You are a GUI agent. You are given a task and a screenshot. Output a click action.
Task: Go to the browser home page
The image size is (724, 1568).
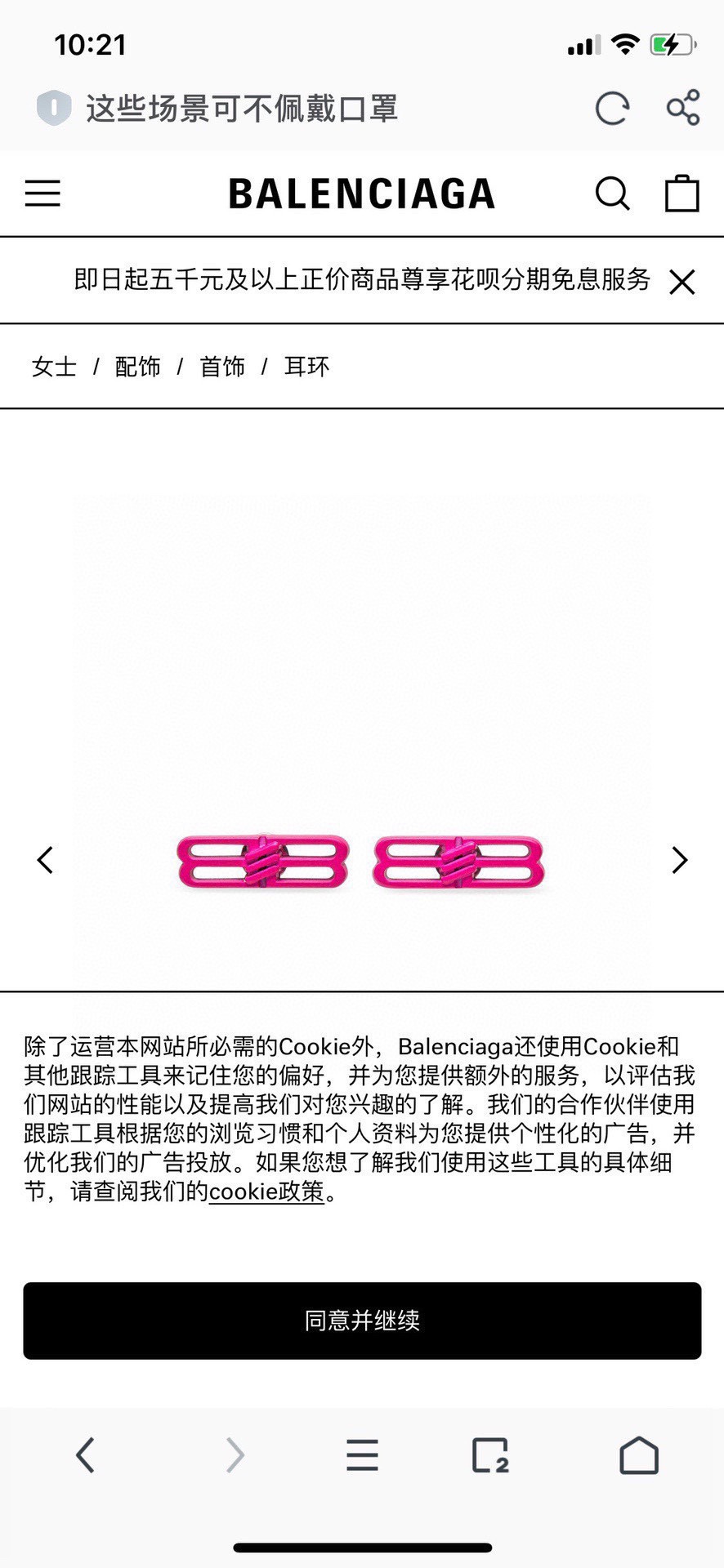pyautogui.click(x=639, y=1454)
